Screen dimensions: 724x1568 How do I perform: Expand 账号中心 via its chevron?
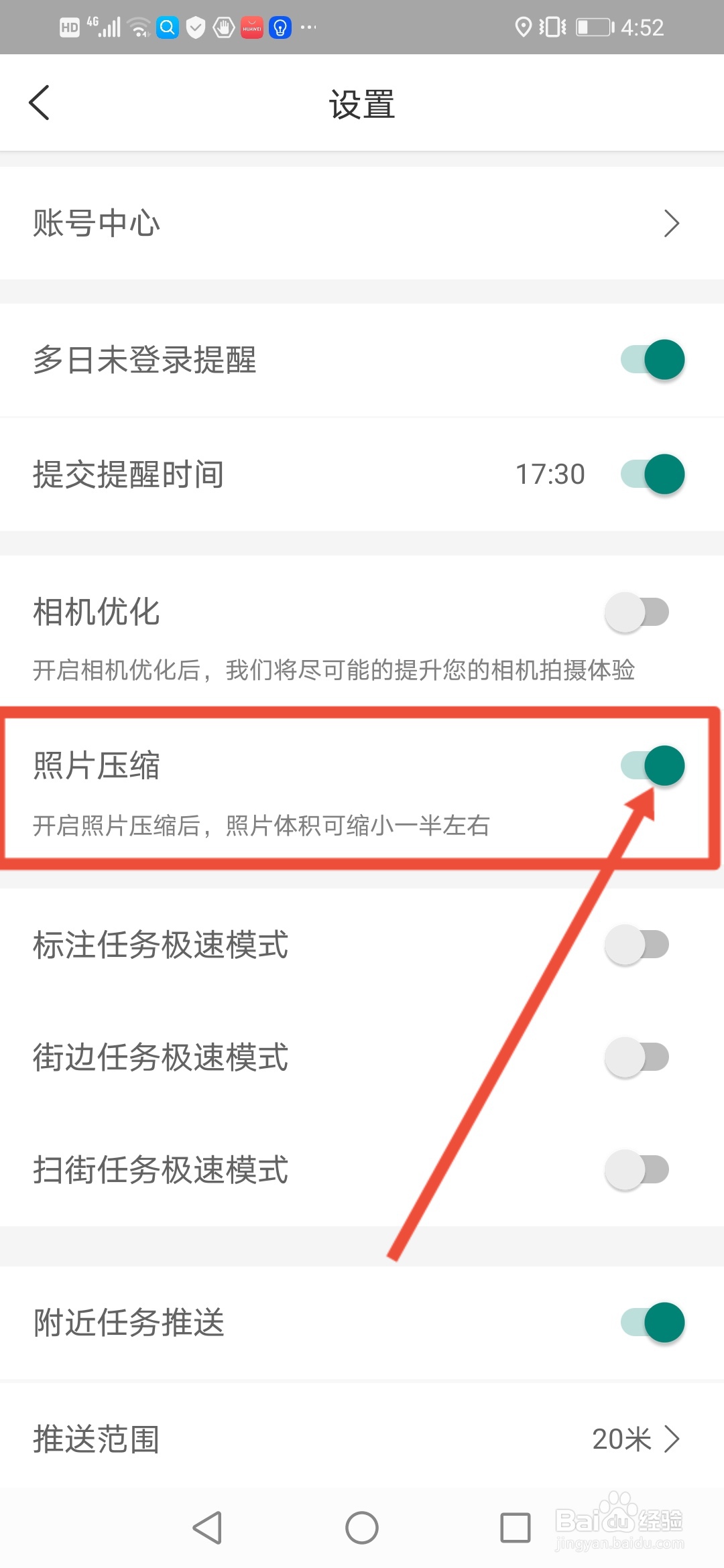click(x=672, y=222)
